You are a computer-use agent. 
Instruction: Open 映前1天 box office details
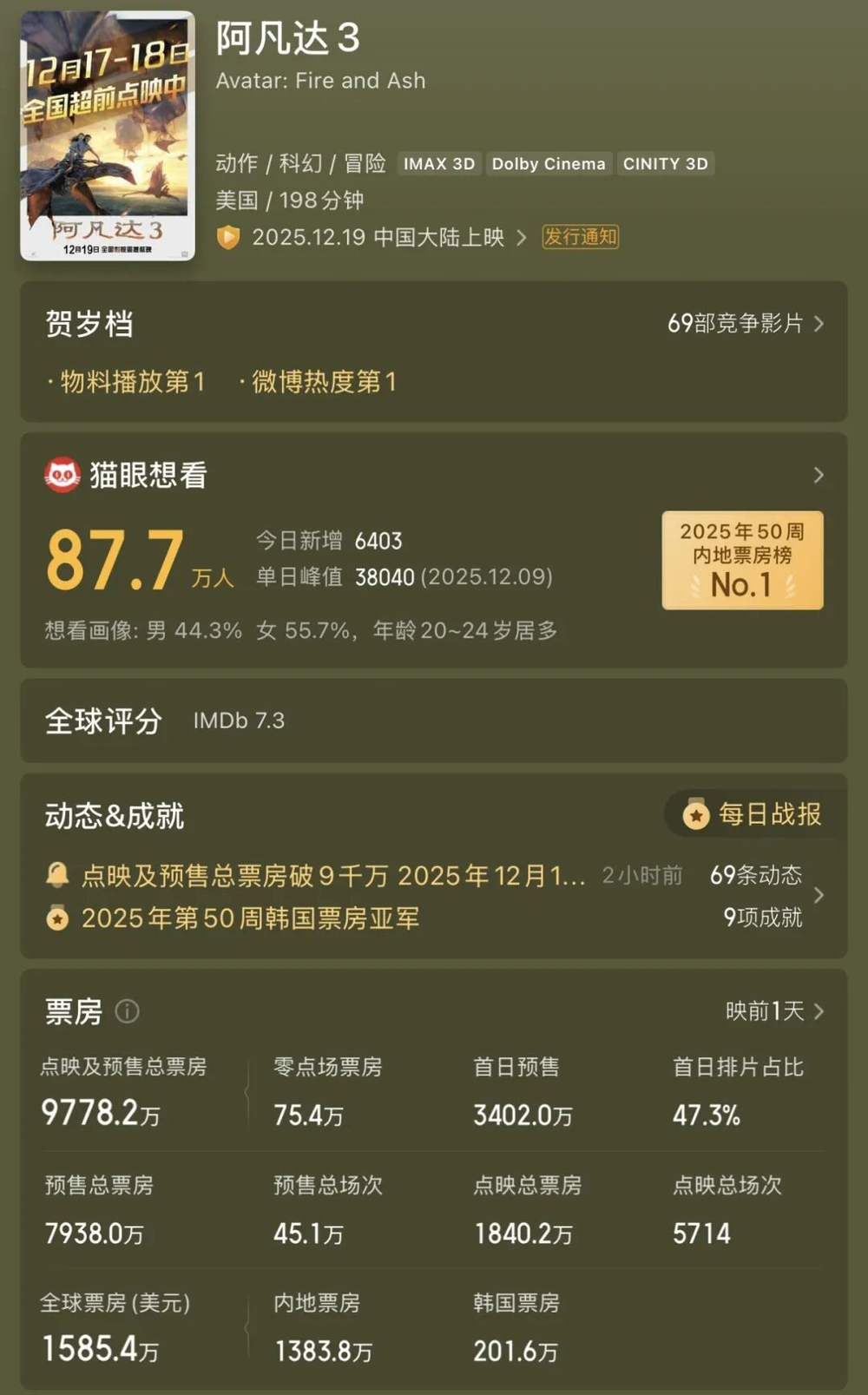click(774, 1011)
